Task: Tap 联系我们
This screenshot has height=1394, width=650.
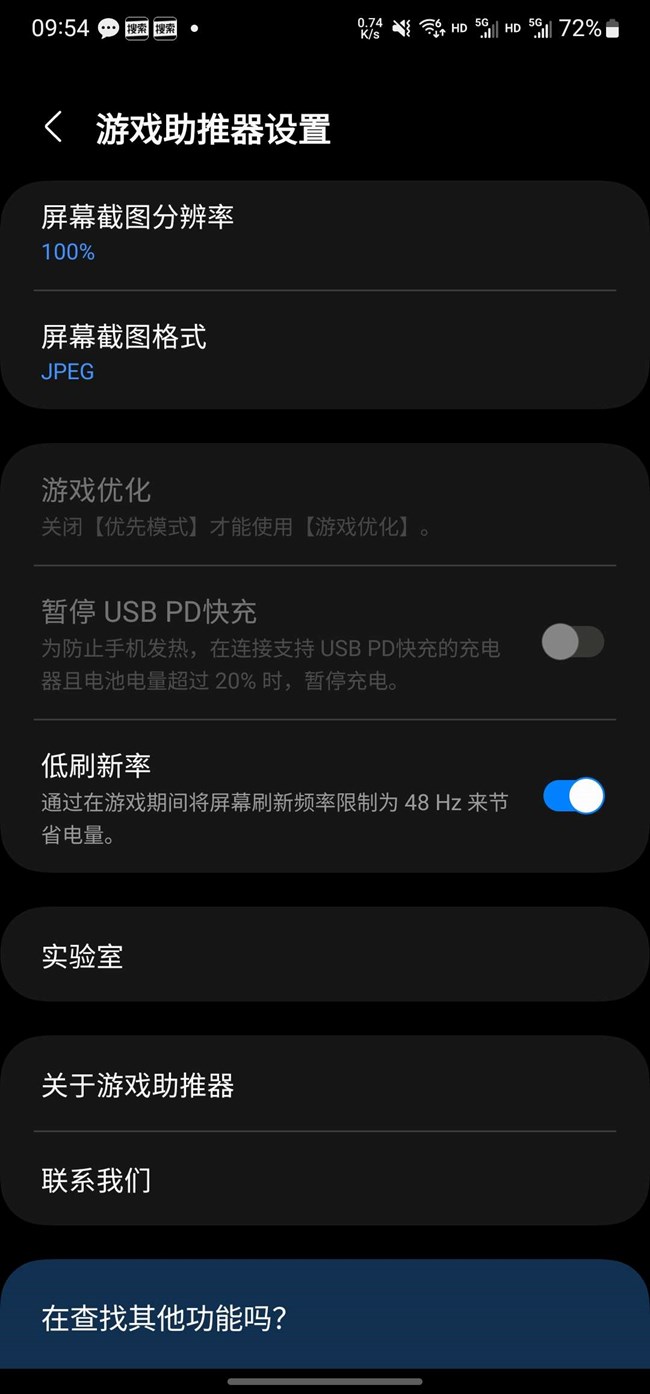Action: (325, 1179)
